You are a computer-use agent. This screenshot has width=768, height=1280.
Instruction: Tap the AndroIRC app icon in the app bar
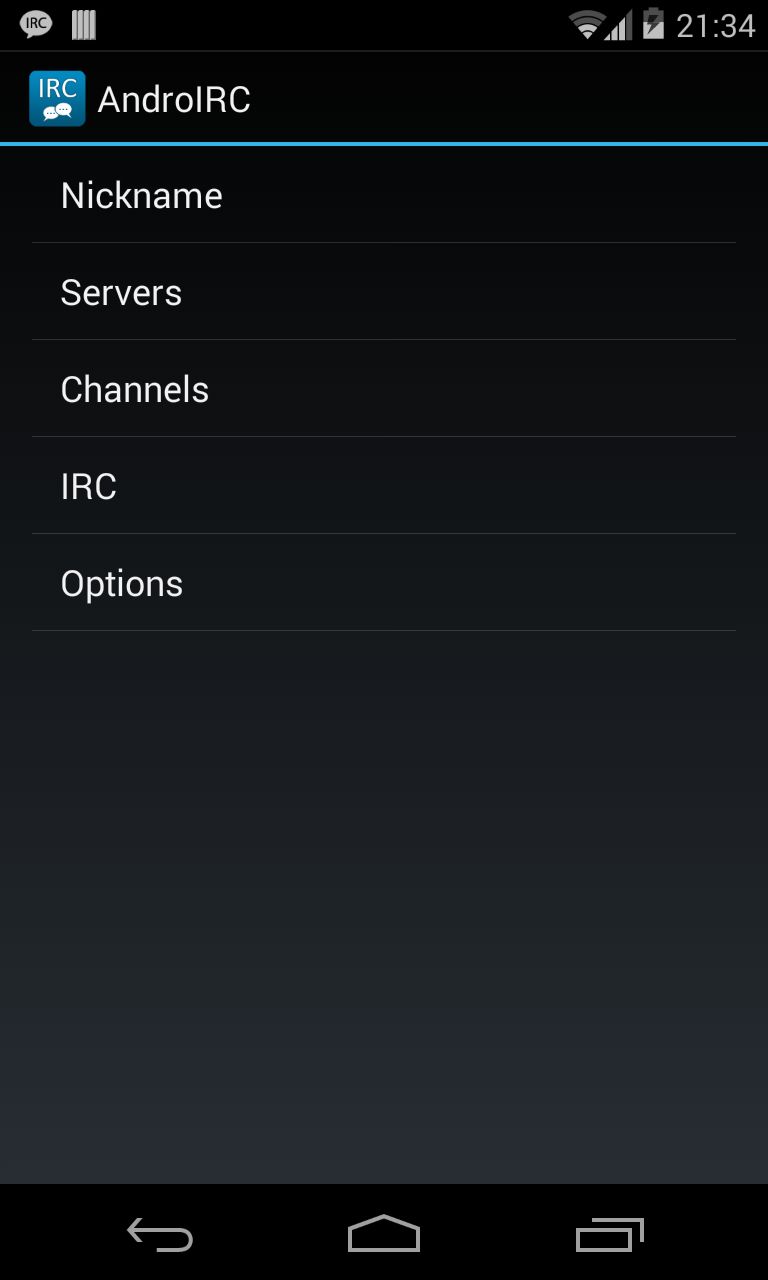pyautogui.click(x=57, y=99)
